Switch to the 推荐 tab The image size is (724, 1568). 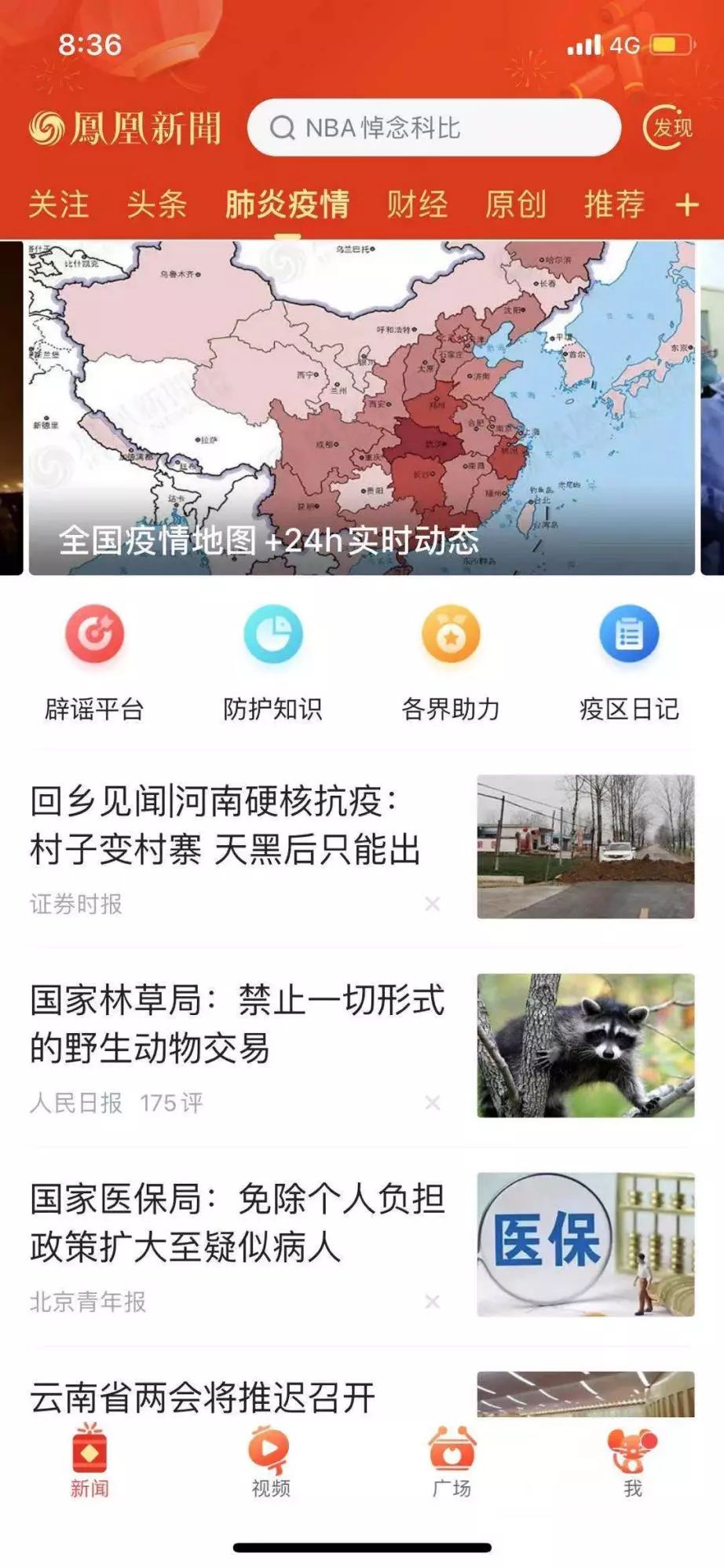(x=614, y=205)
